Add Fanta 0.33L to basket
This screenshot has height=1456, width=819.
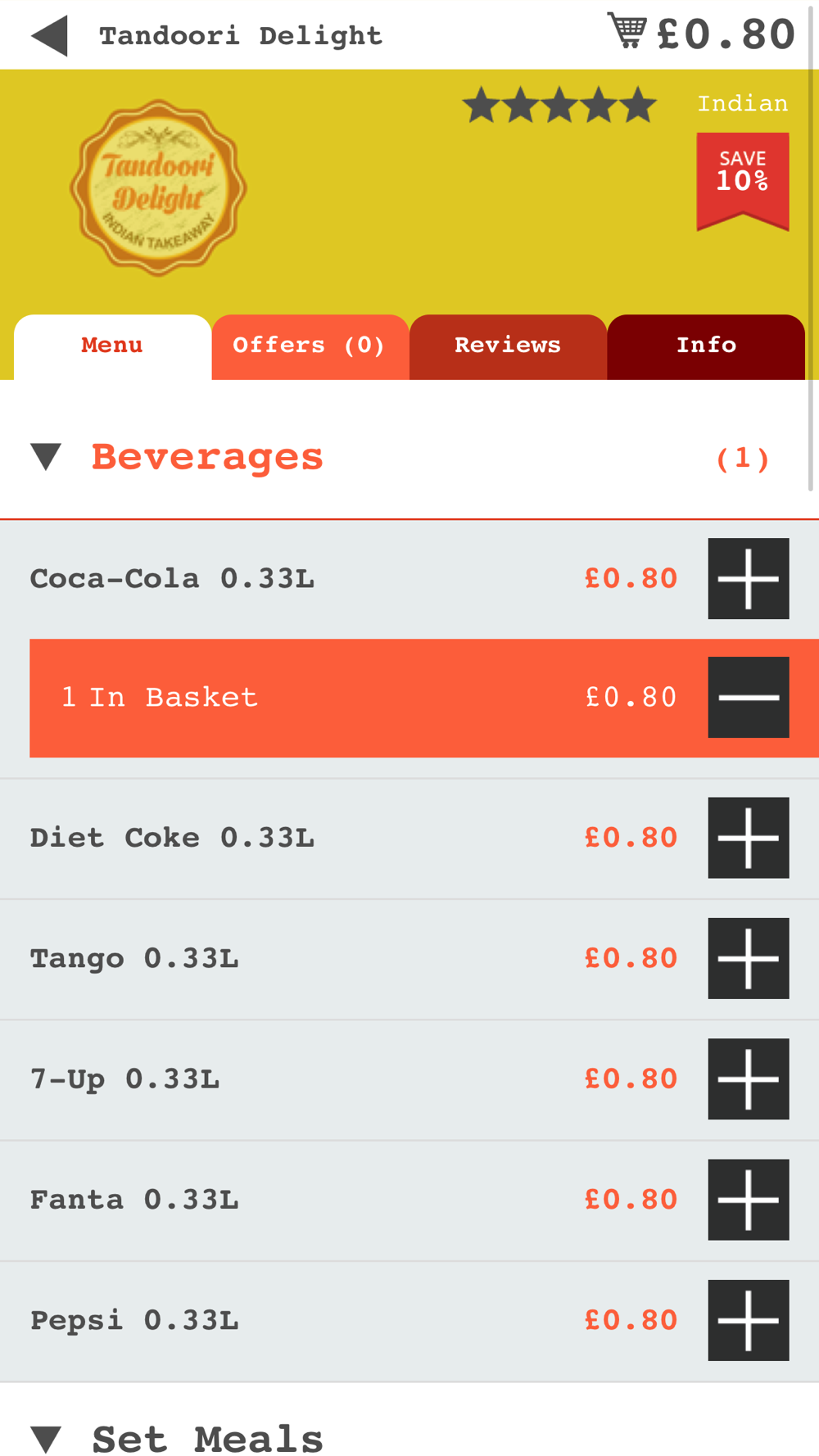[x=749, y=1200]
